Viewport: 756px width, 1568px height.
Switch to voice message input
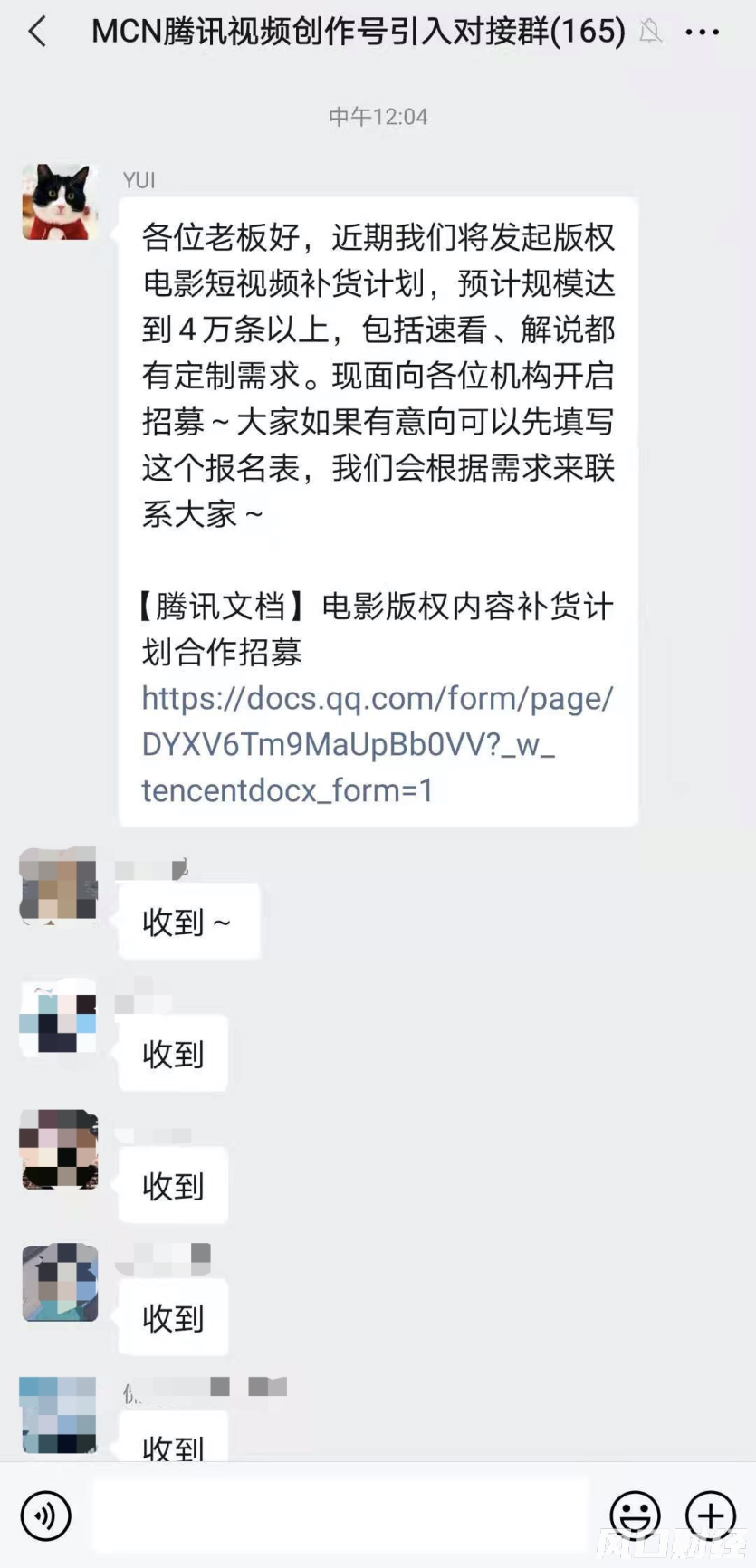[45, 1515]
